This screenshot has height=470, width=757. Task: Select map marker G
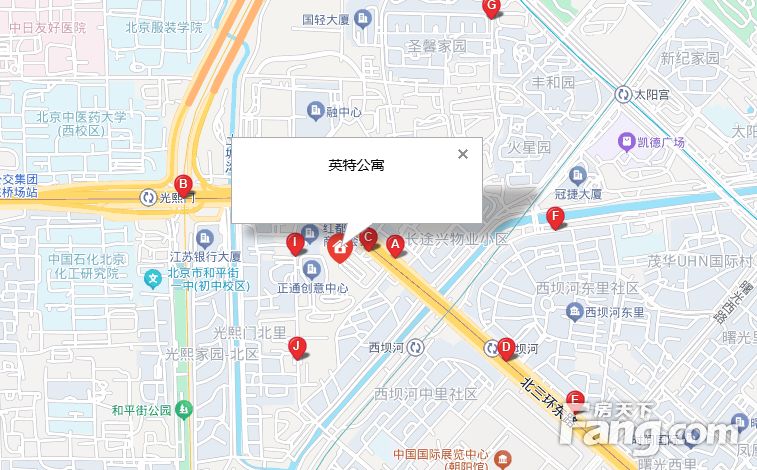click(x=490, y=6)
